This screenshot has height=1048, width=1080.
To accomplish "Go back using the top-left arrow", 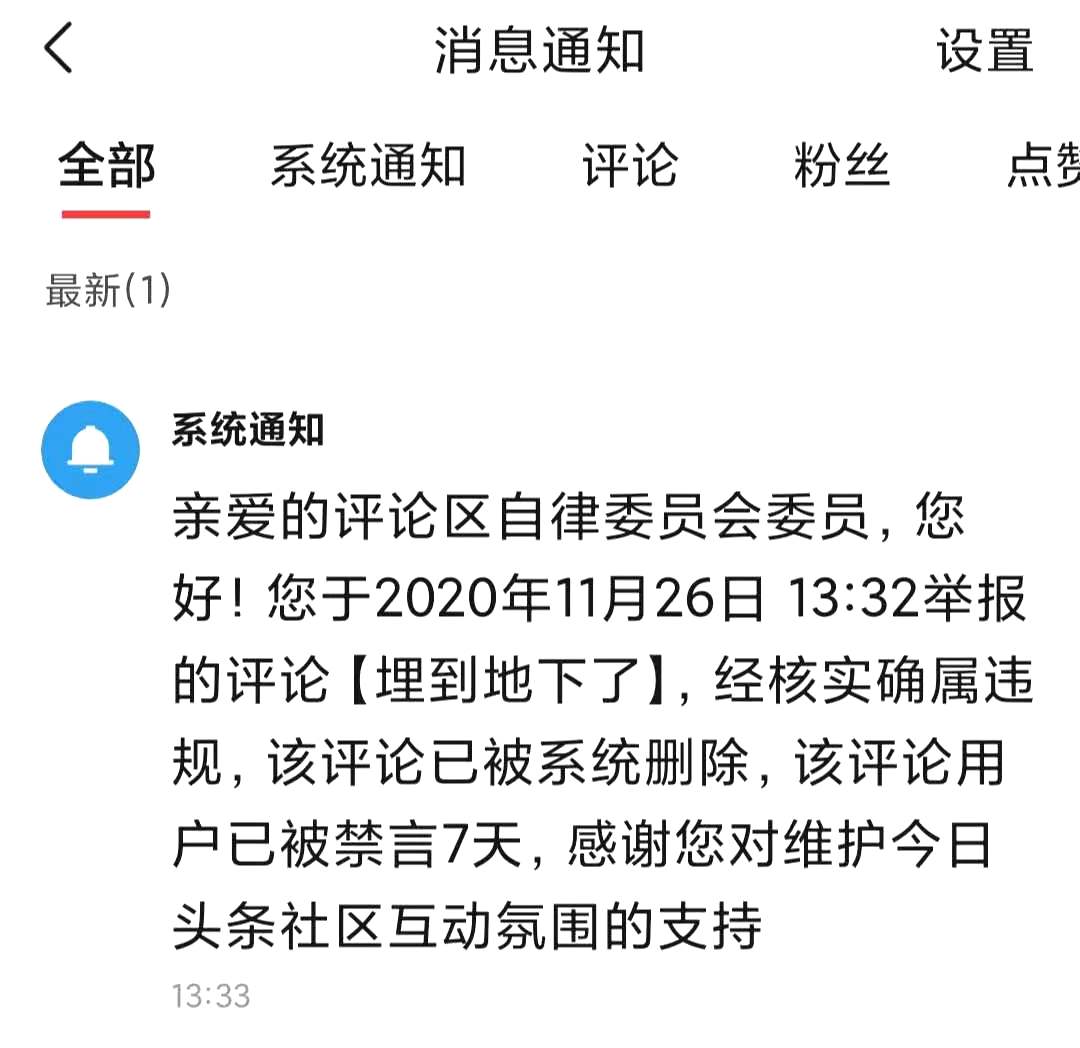I will [x=58, y=50].
